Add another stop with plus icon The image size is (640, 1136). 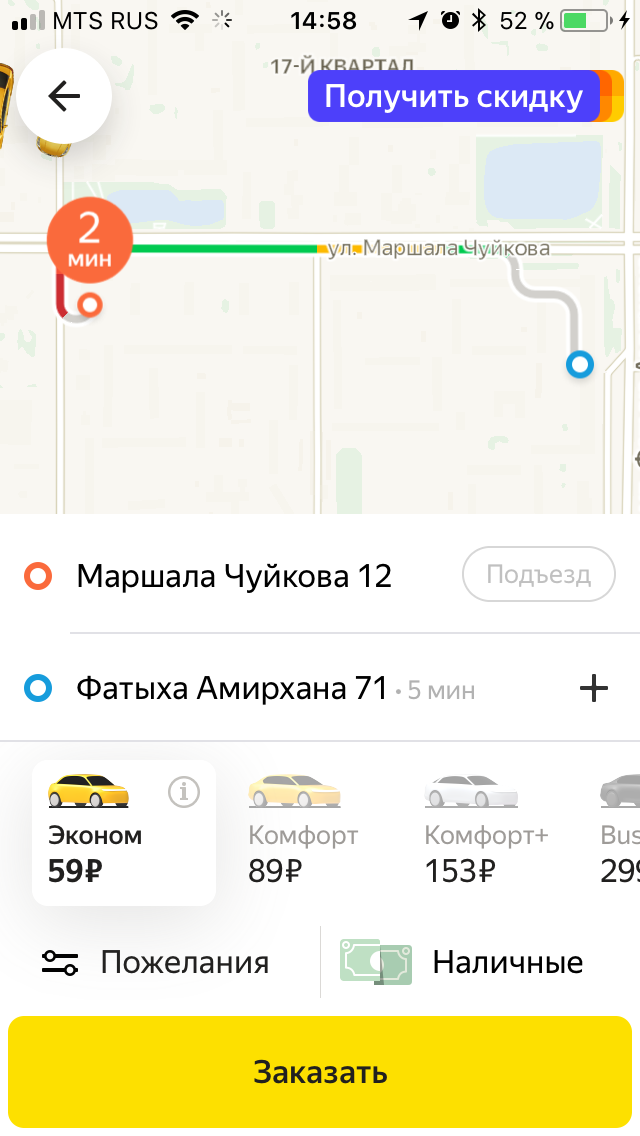pyautogui.click(x=594, y=688)
